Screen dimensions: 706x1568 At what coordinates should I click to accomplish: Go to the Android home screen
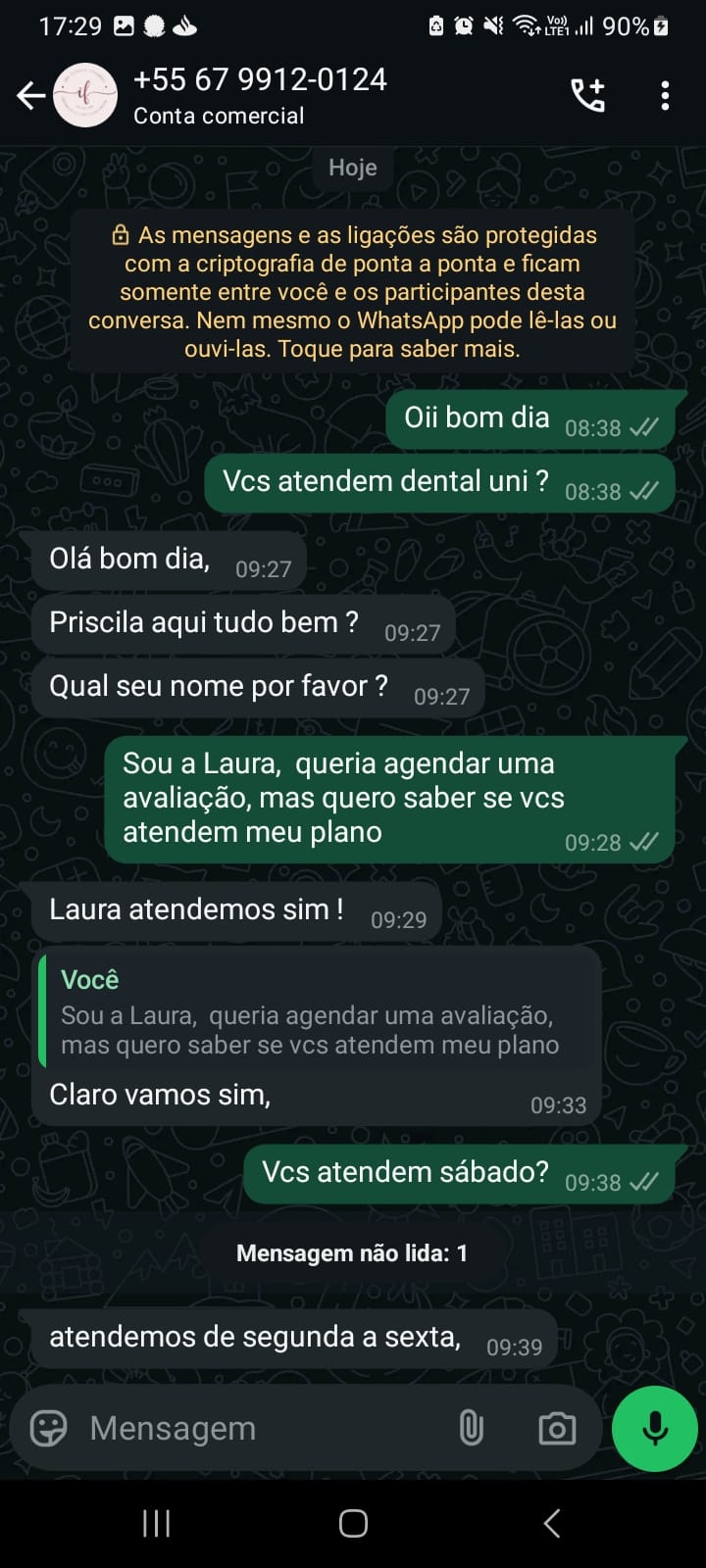[353, 1523]
